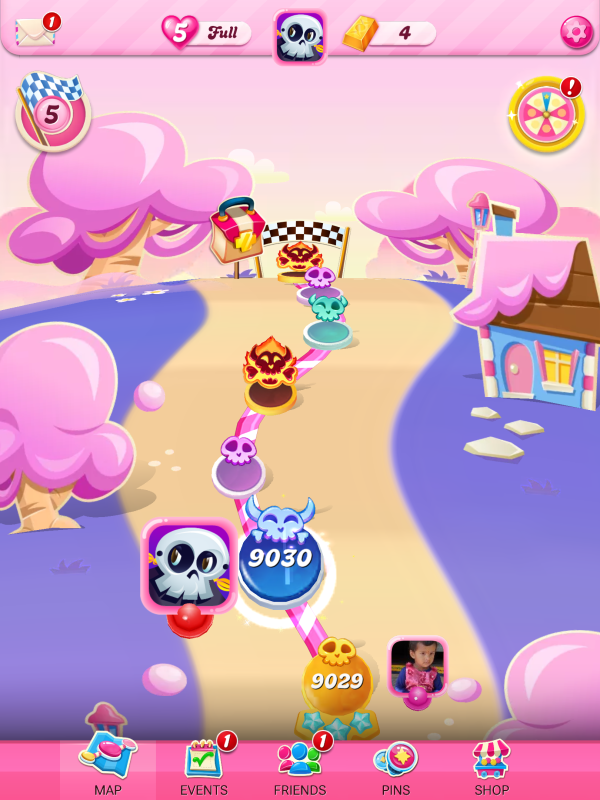The image size is (600, 800).
Task: Select the teal skull level node
Action: pos(328,316)
